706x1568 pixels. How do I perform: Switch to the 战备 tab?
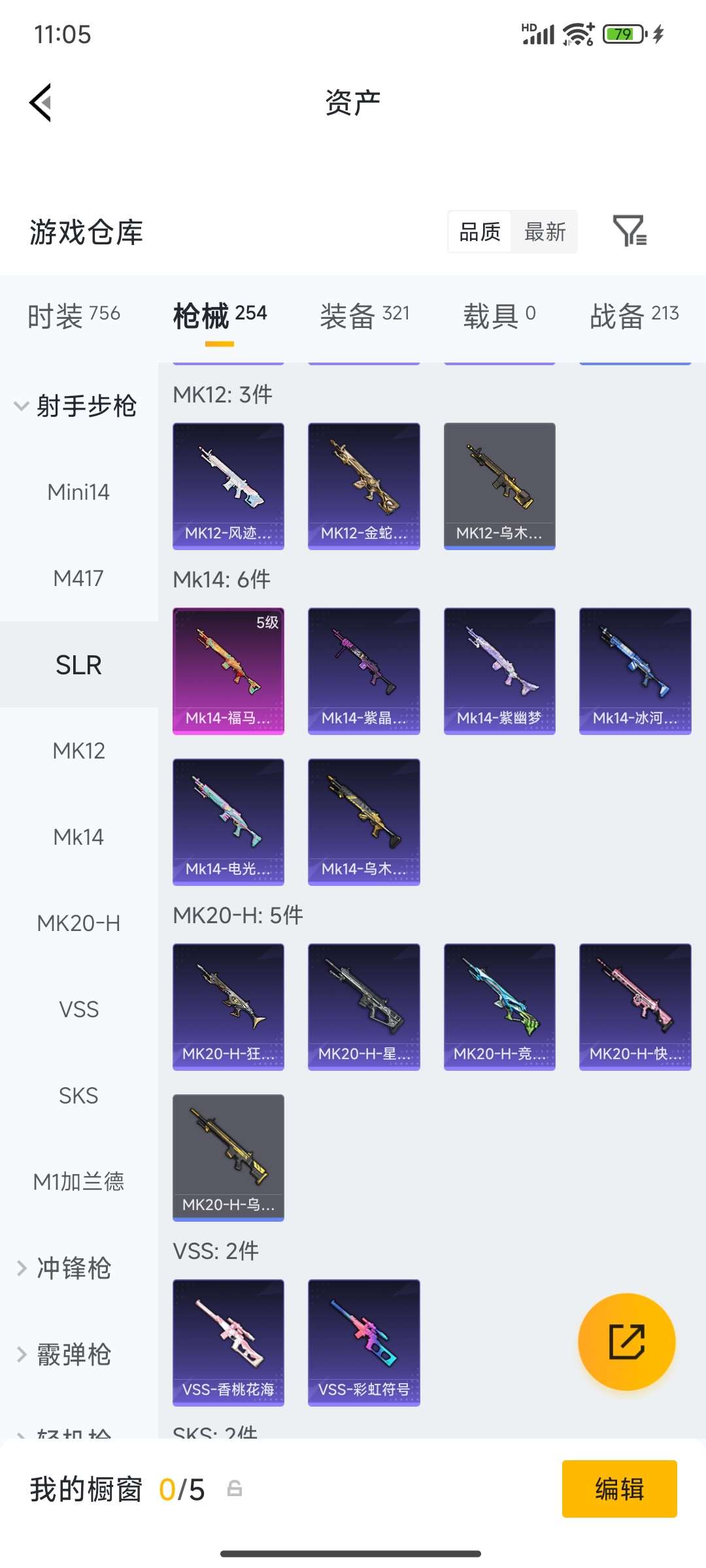coord(633,315)
